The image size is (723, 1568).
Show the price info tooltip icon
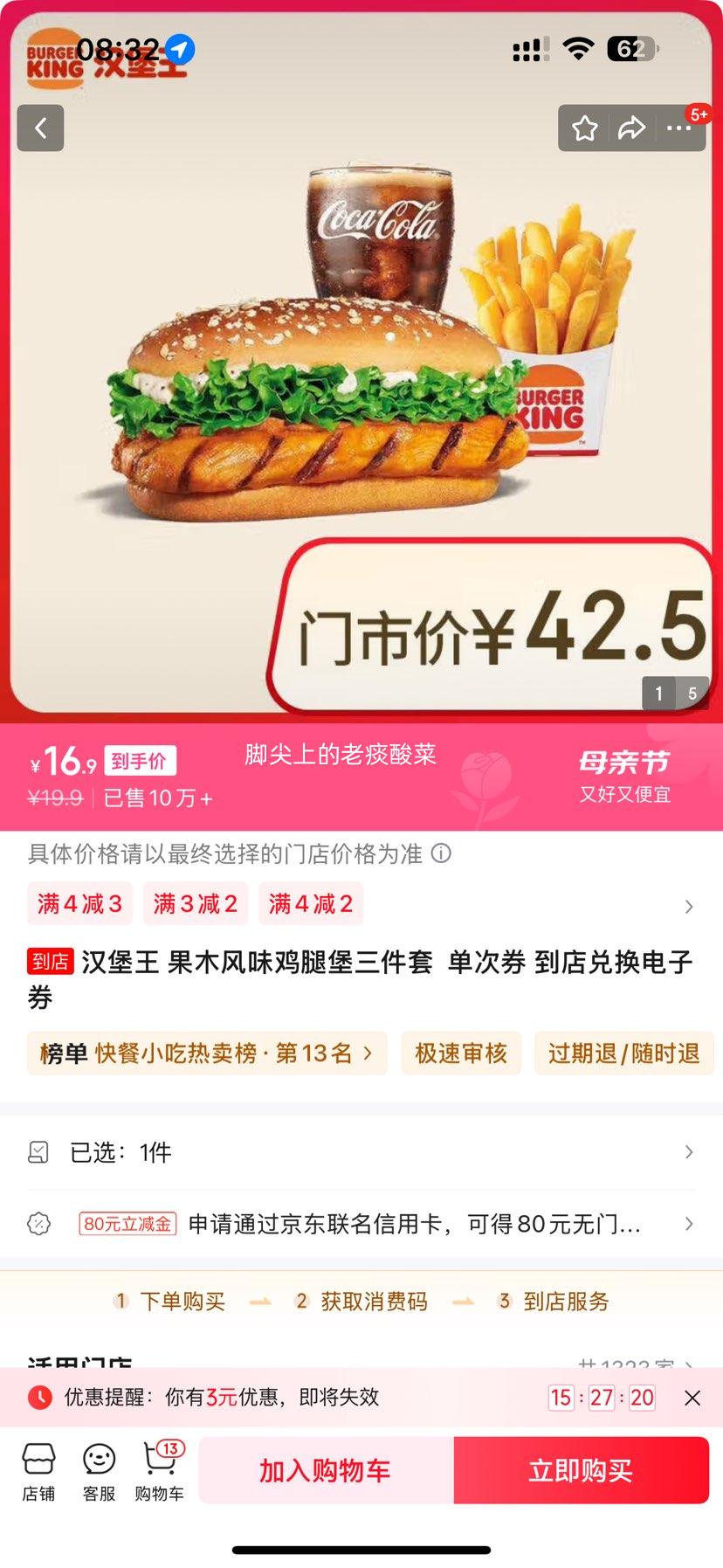(x=442, y=853)
